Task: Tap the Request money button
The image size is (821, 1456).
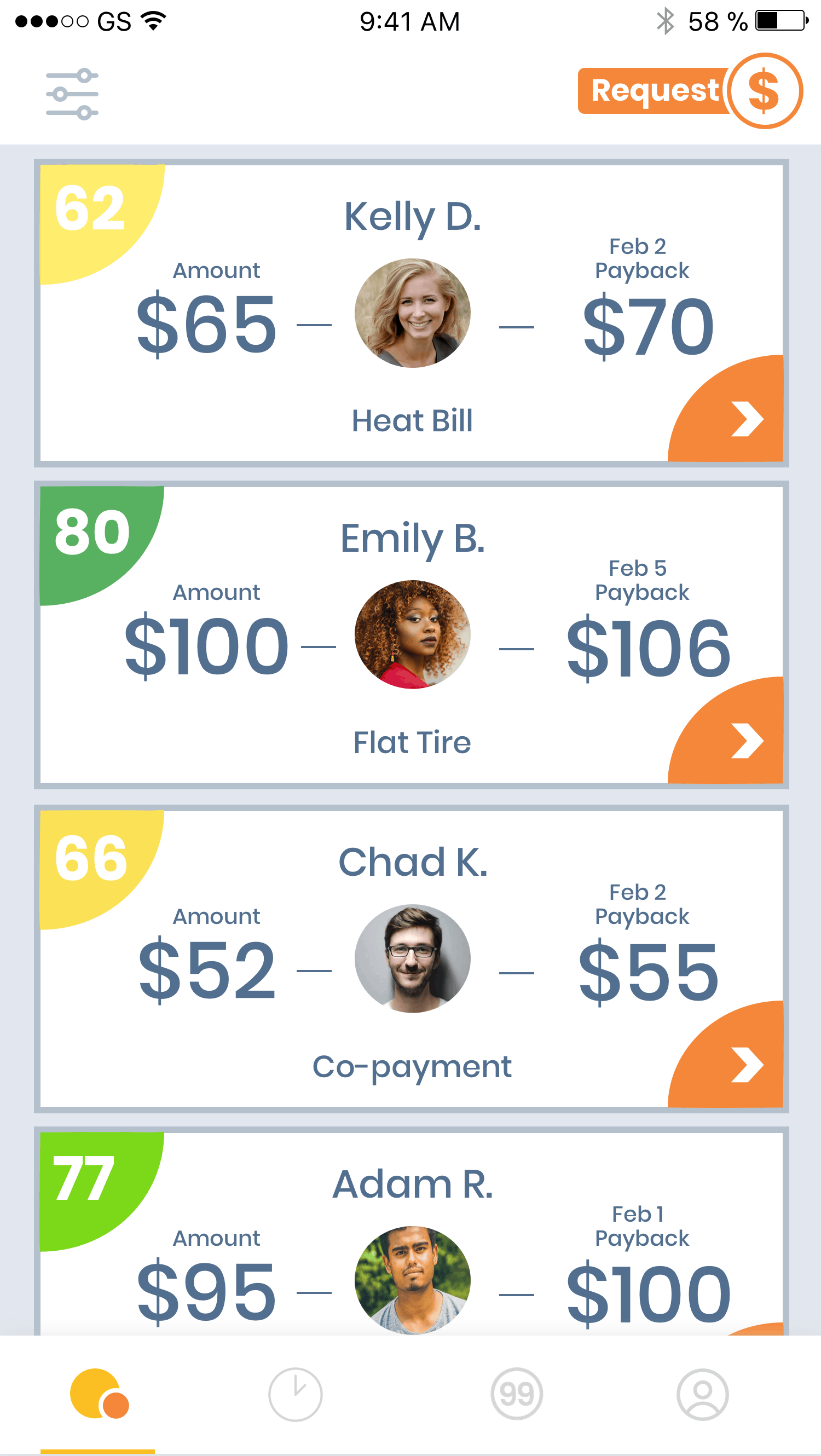Action: pyautogui.click(x=689, y=91)
